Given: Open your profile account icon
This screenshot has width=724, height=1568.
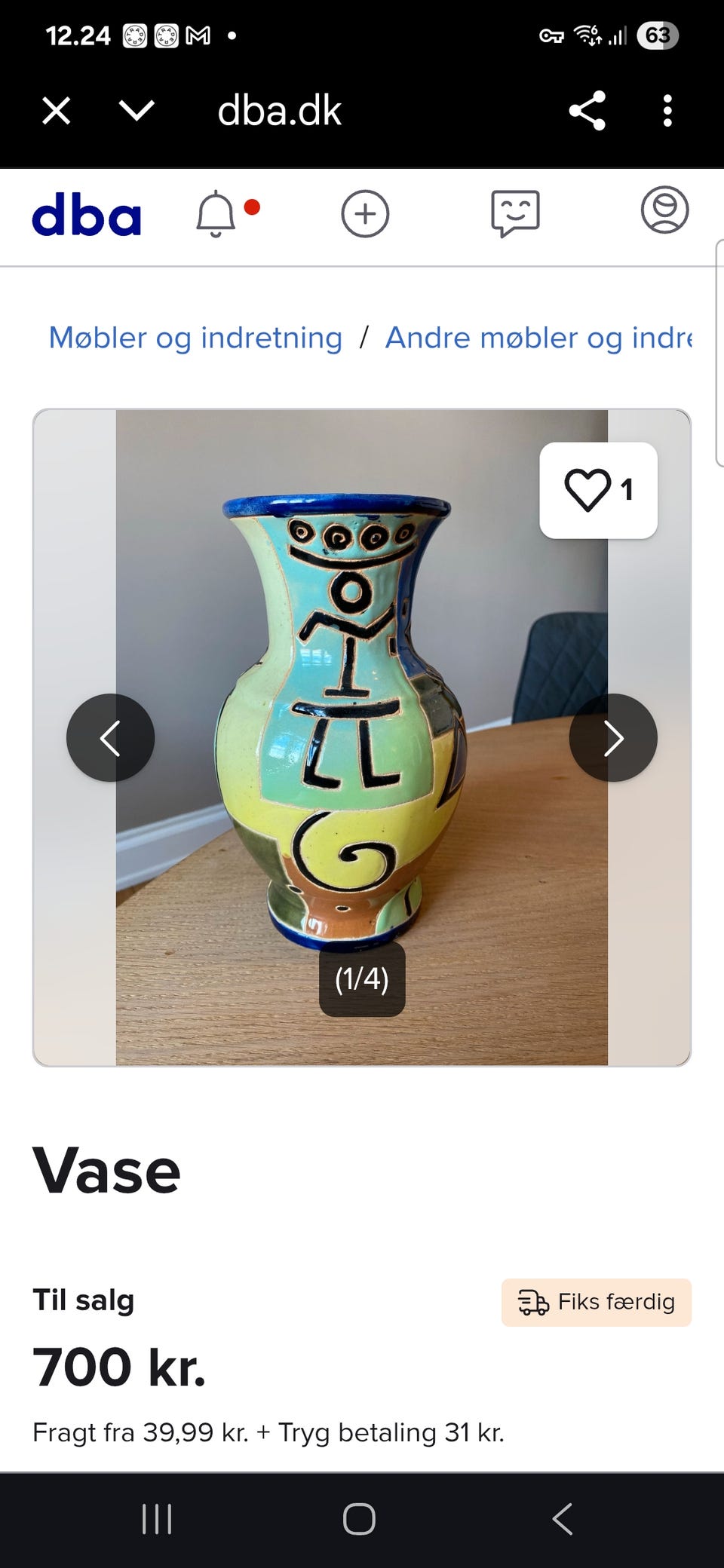Looking at the screenshot, I should point(665,215).
